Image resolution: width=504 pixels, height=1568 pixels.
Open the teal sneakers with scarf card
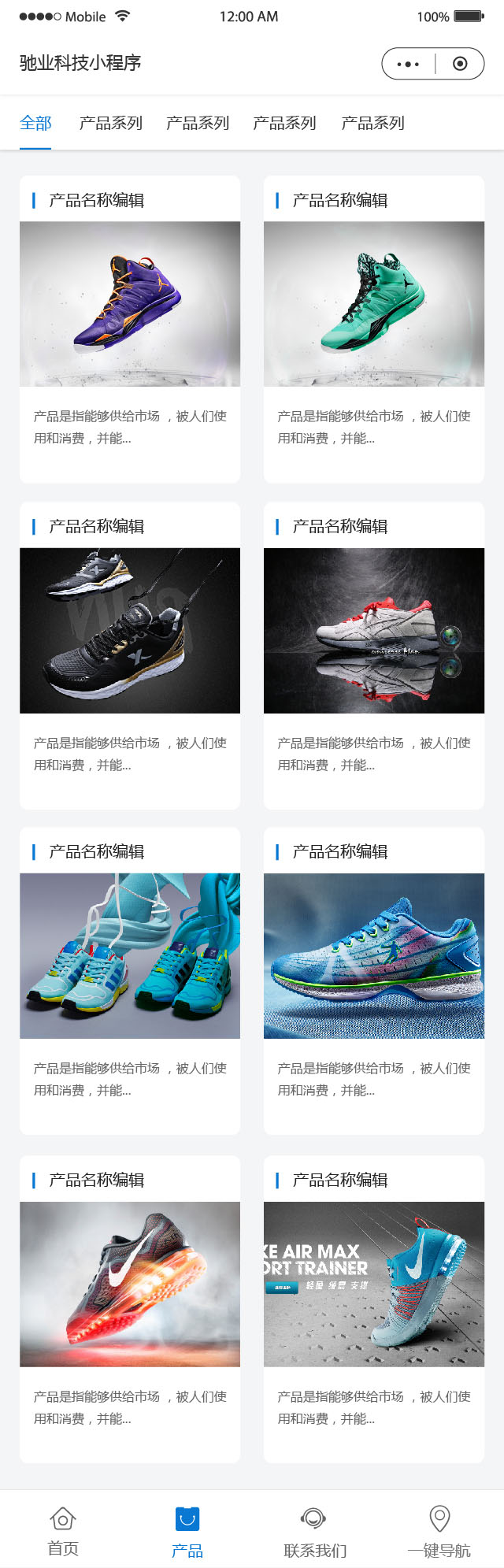[130, 955]
